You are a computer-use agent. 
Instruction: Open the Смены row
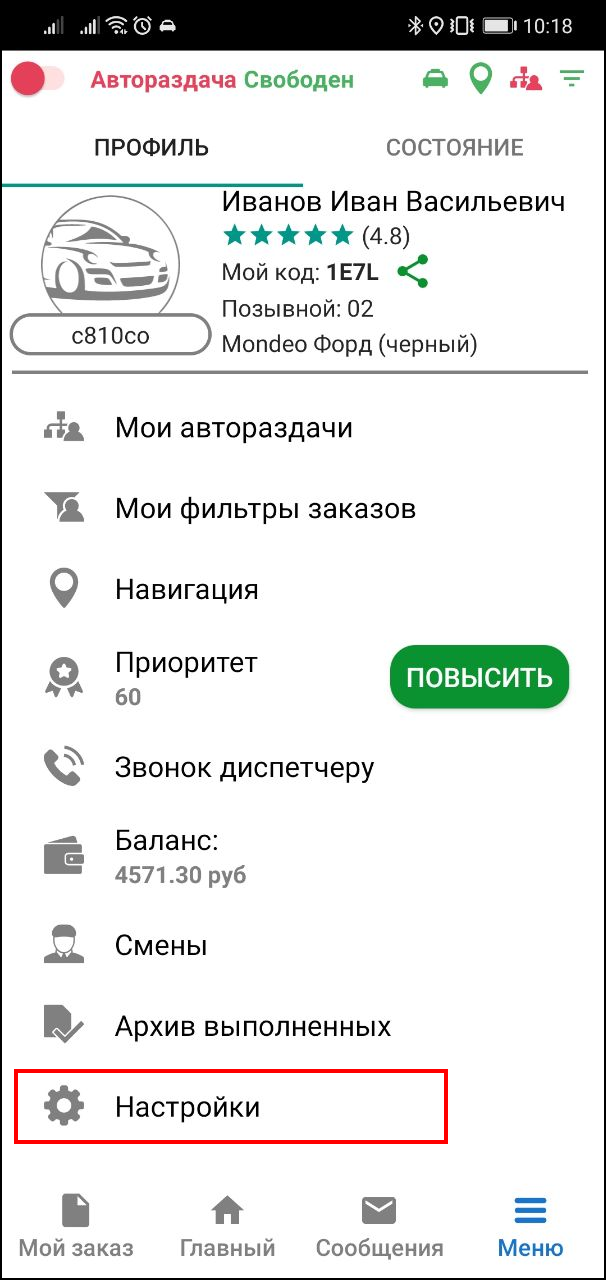point(161,945)
